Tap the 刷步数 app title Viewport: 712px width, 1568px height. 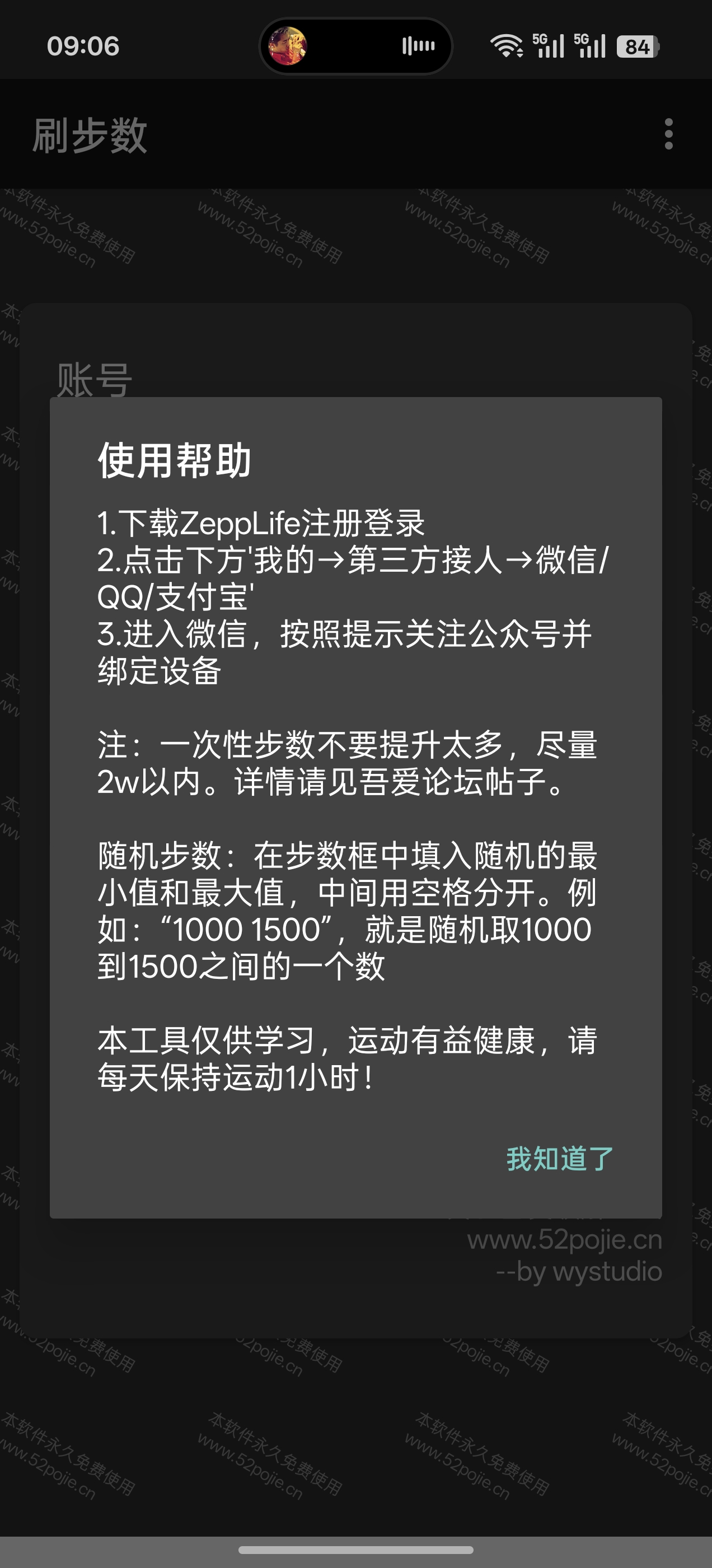pyautogui.click(x=88, y=135)
